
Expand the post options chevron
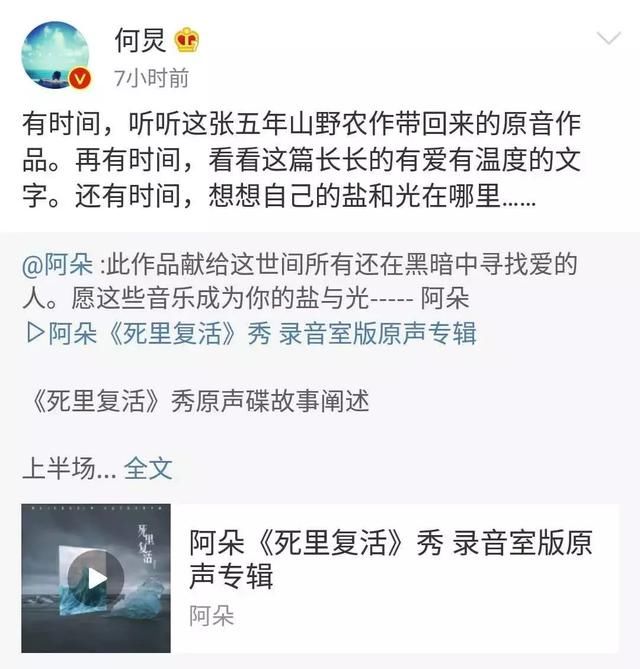[x=608, y=40]
